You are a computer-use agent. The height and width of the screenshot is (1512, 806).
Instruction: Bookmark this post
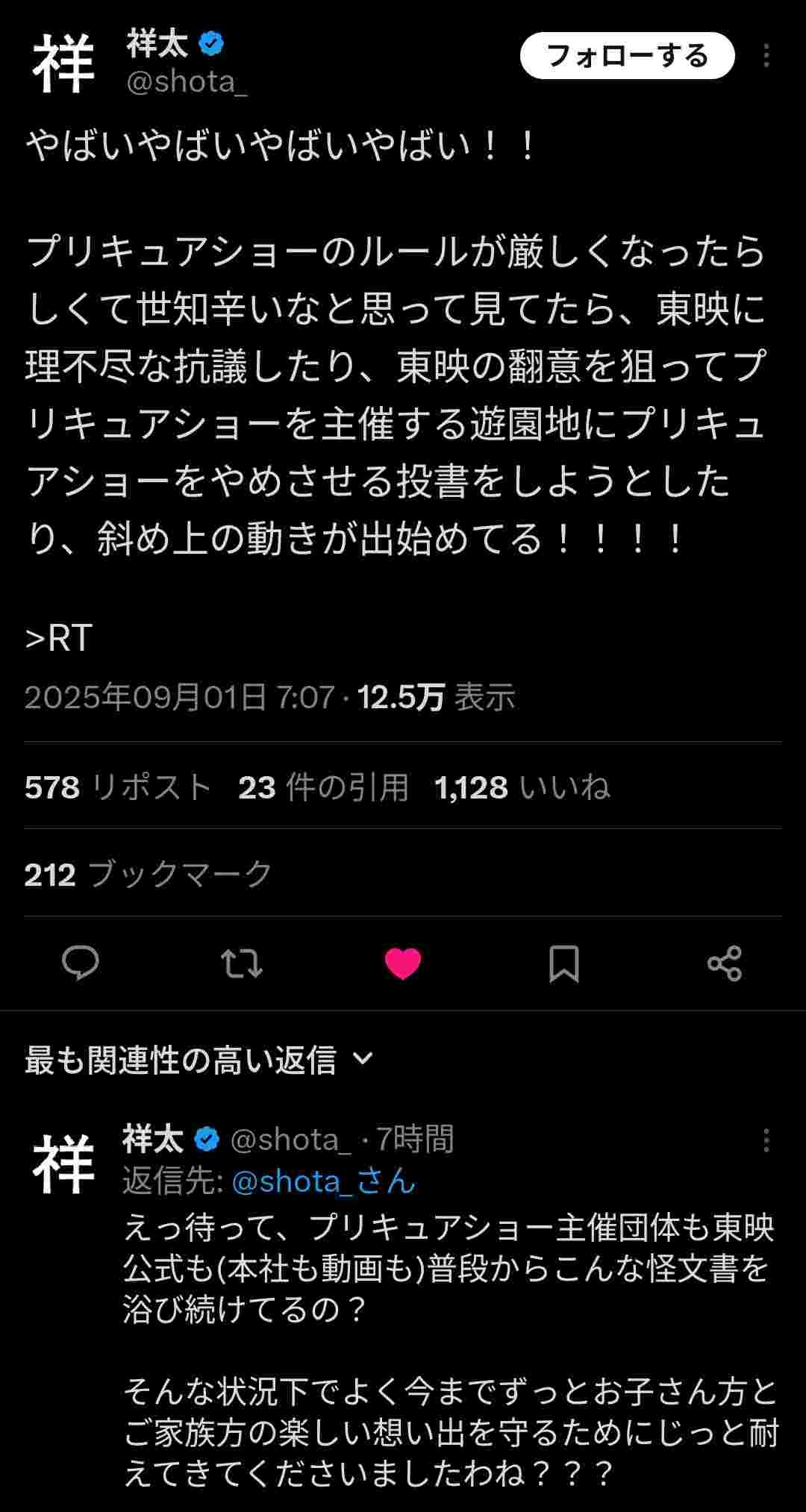[563, 963]
